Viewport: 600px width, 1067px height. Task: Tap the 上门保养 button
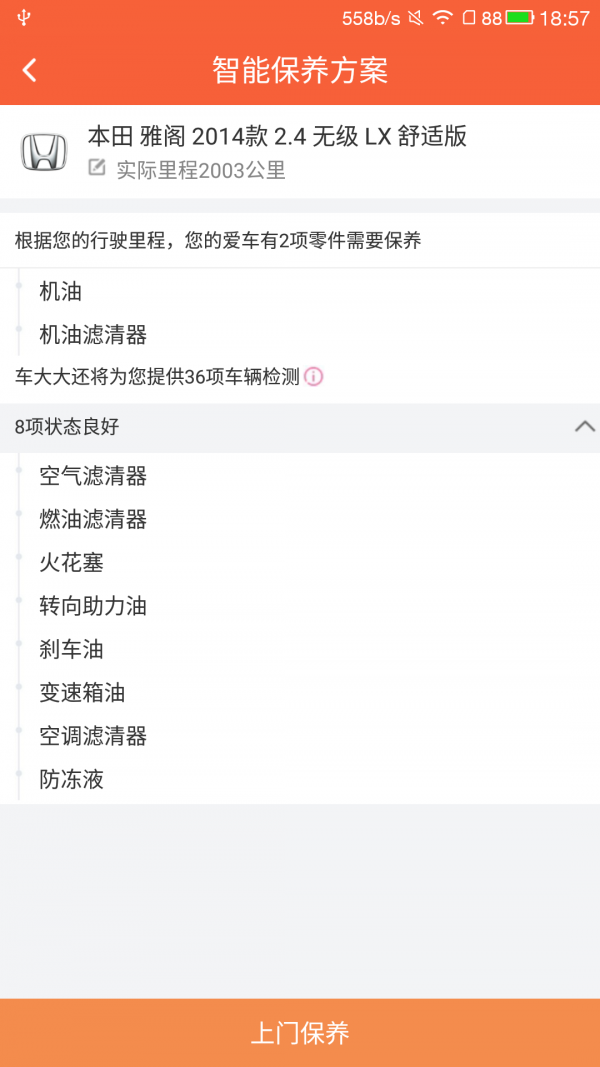tap(300, 1033)
